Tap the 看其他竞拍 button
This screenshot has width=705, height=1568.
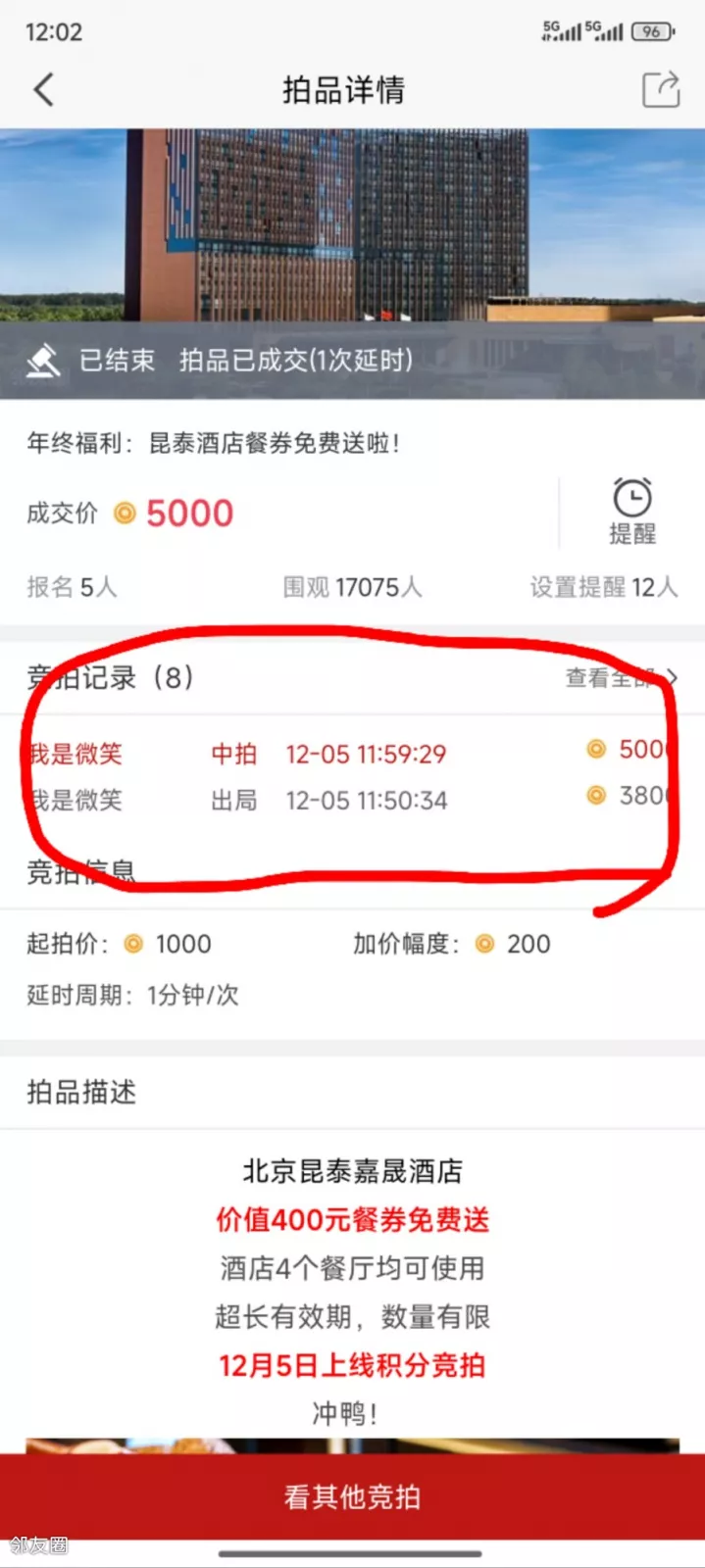pyautogui.click(x=352, y=1496)
